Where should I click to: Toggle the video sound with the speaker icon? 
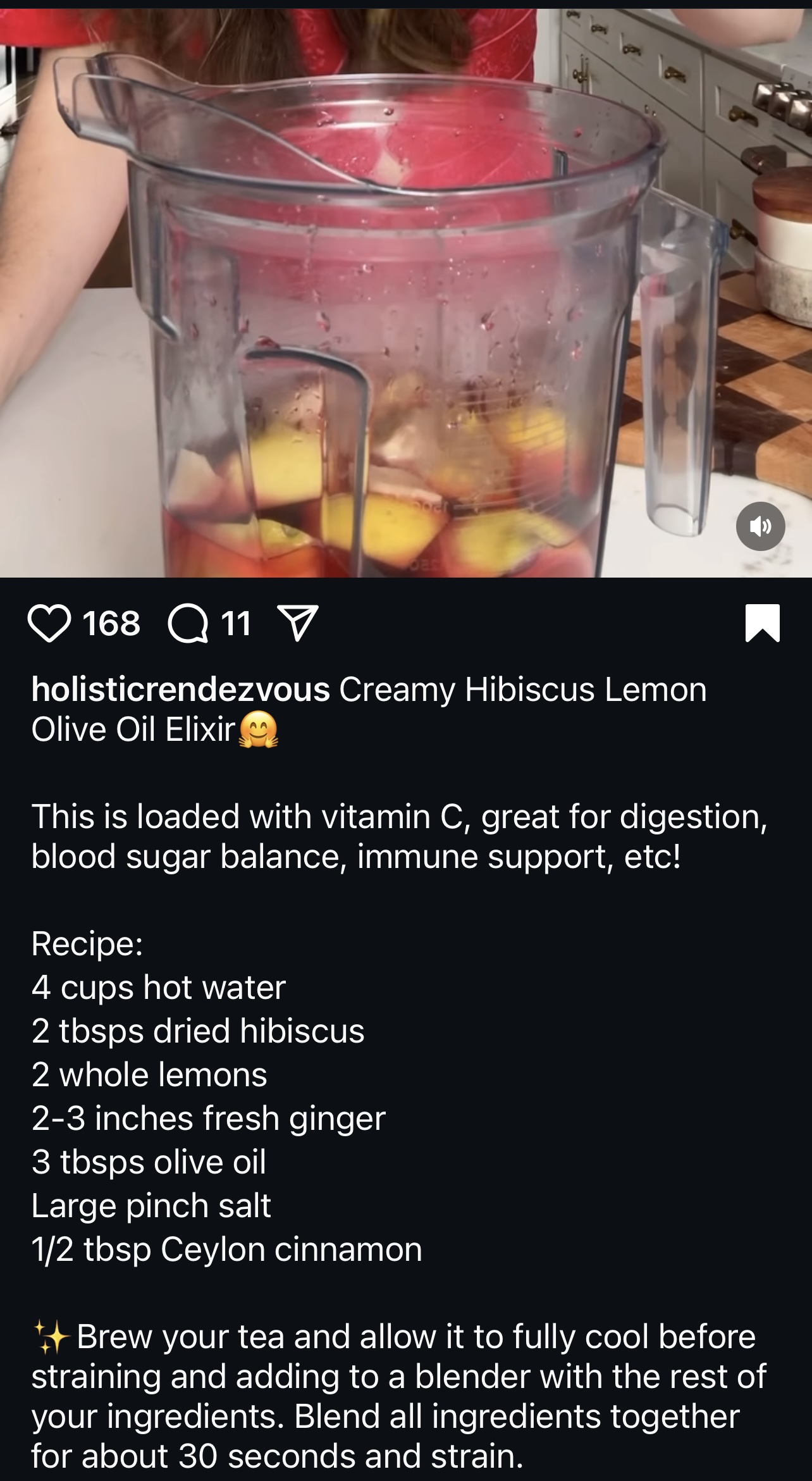point(760,526)
